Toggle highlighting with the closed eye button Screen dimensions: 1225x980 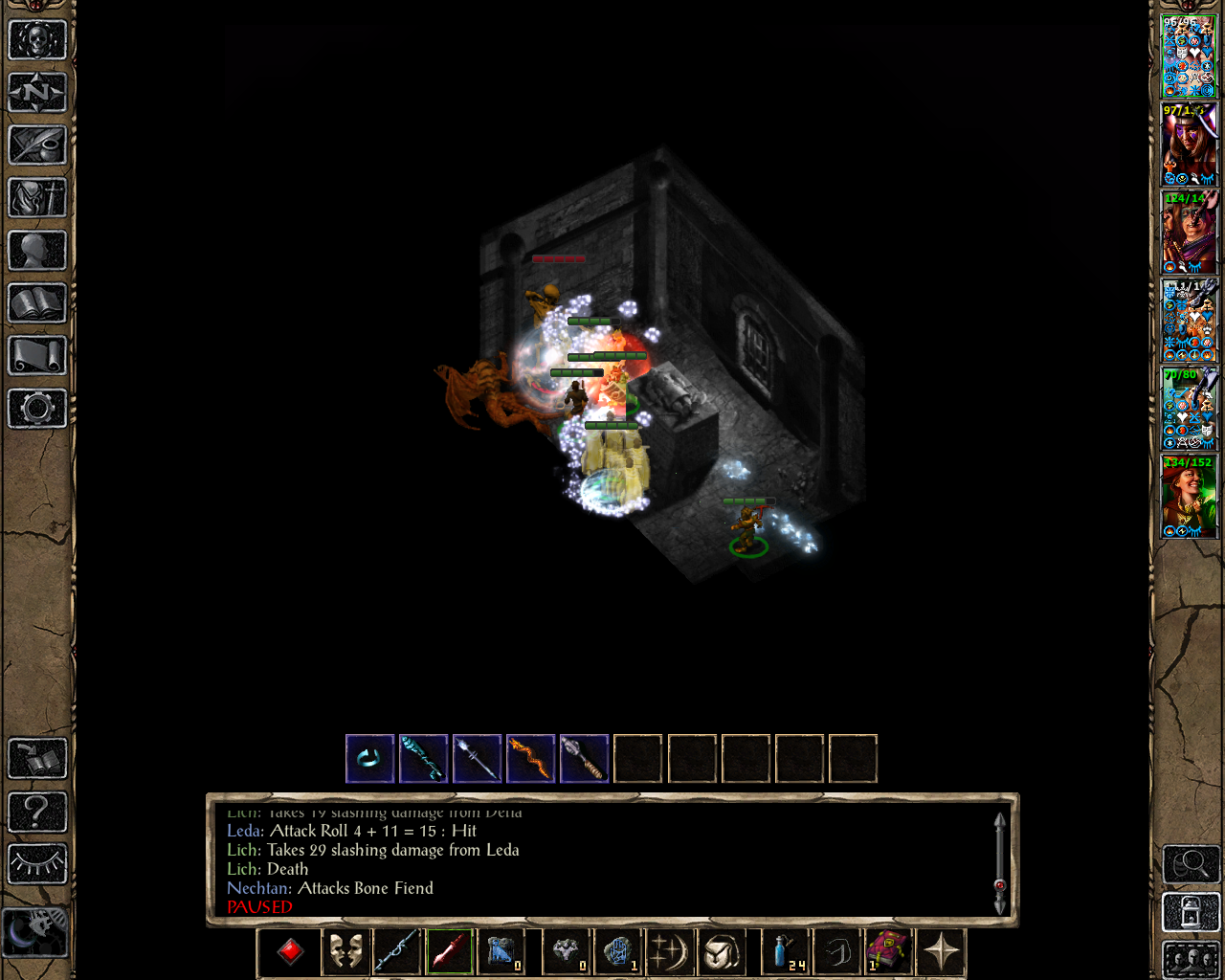pyautogui.click(x=37, y=864)
